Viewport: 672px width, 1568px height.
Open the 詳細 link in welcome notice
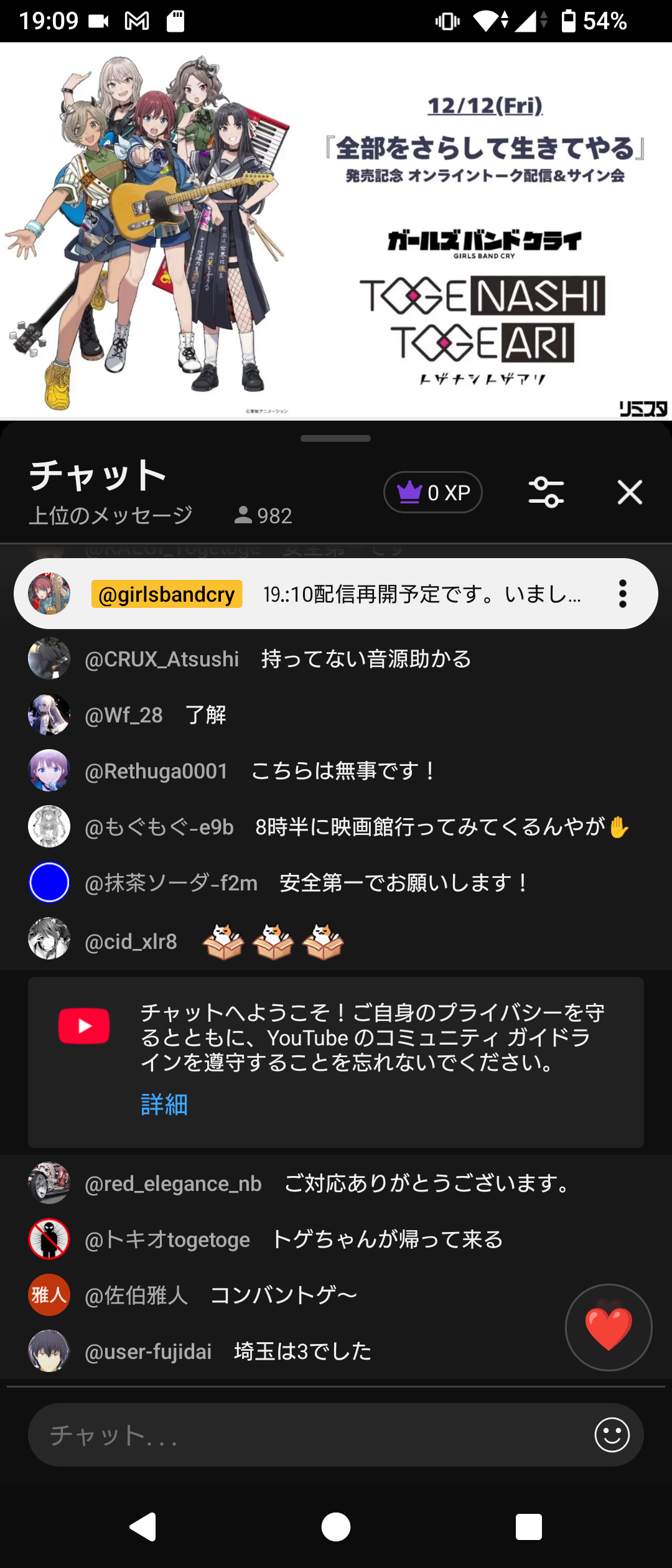click(x=164, y=1104)
